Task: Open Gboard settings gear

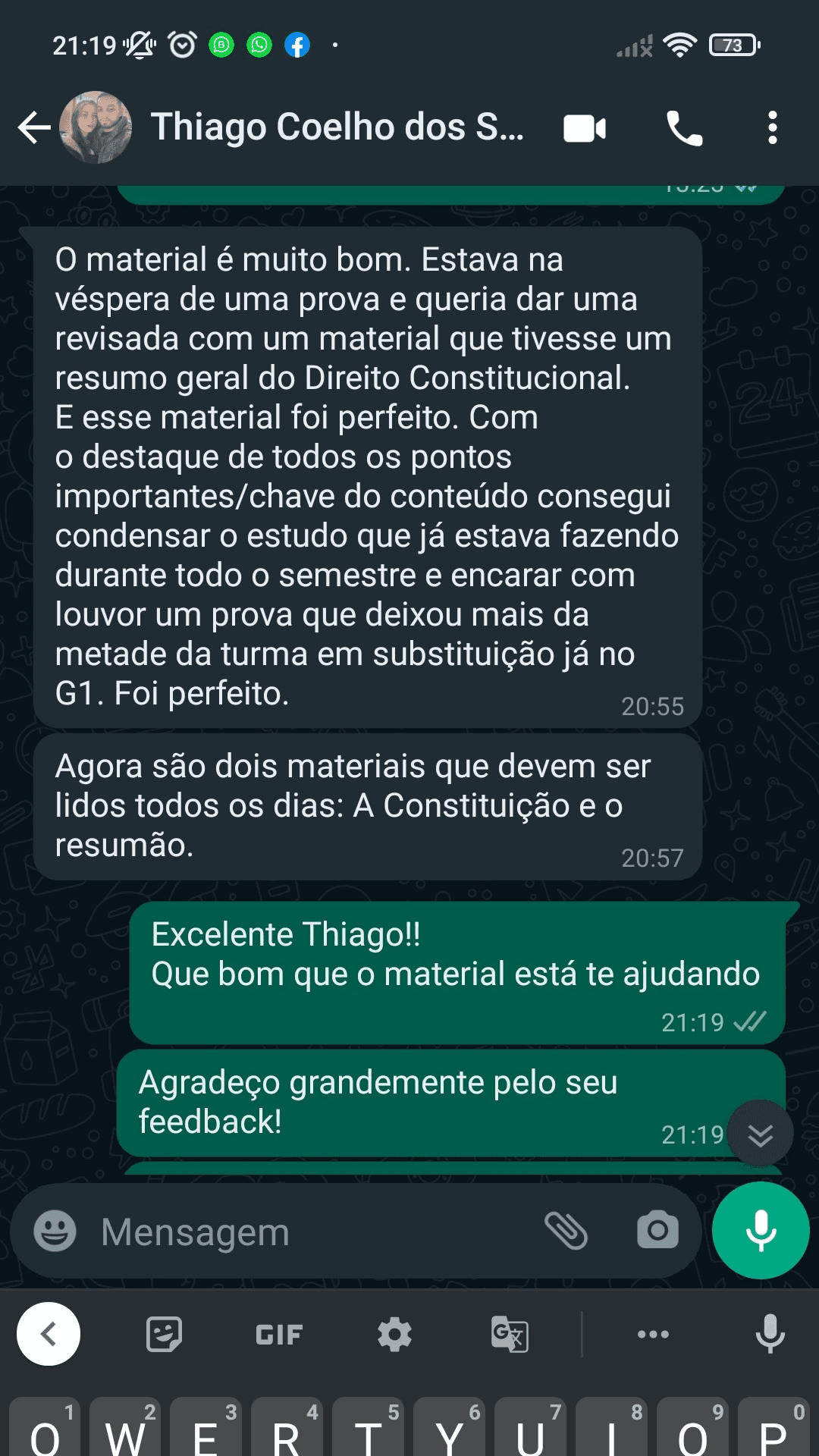Action: [394, 1334]
